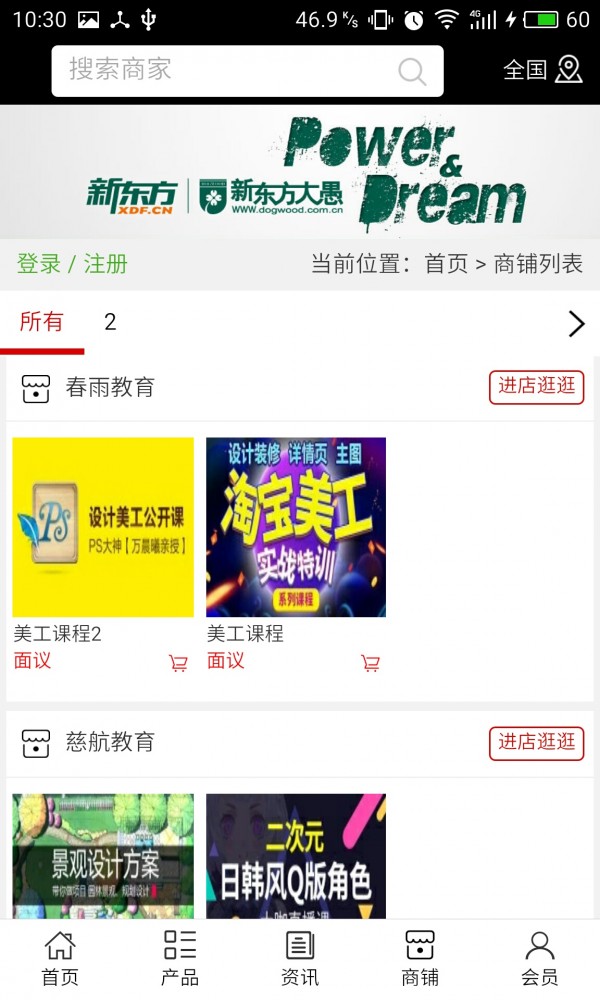
Task: Open the 美工课程2 product card
Action: (x=103, y=527)
